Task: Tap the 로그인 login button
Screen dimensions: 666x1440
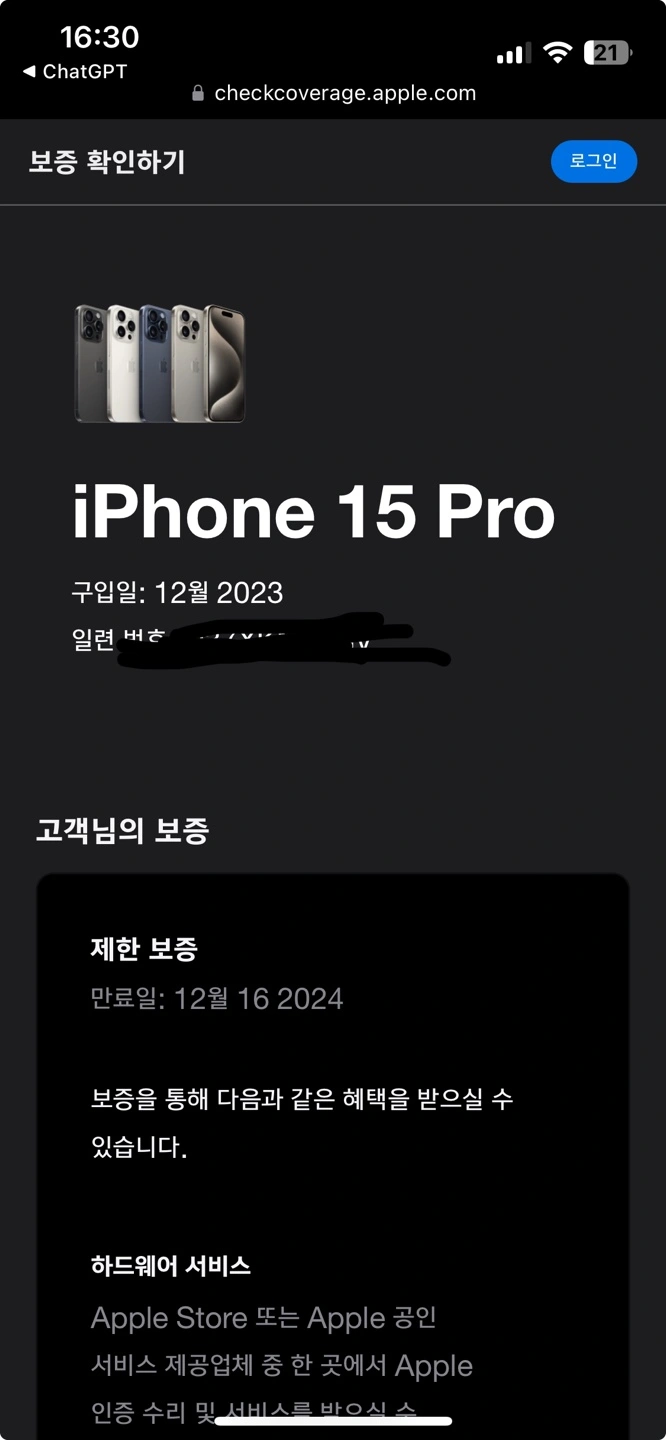Action: (x=593, y=162)
